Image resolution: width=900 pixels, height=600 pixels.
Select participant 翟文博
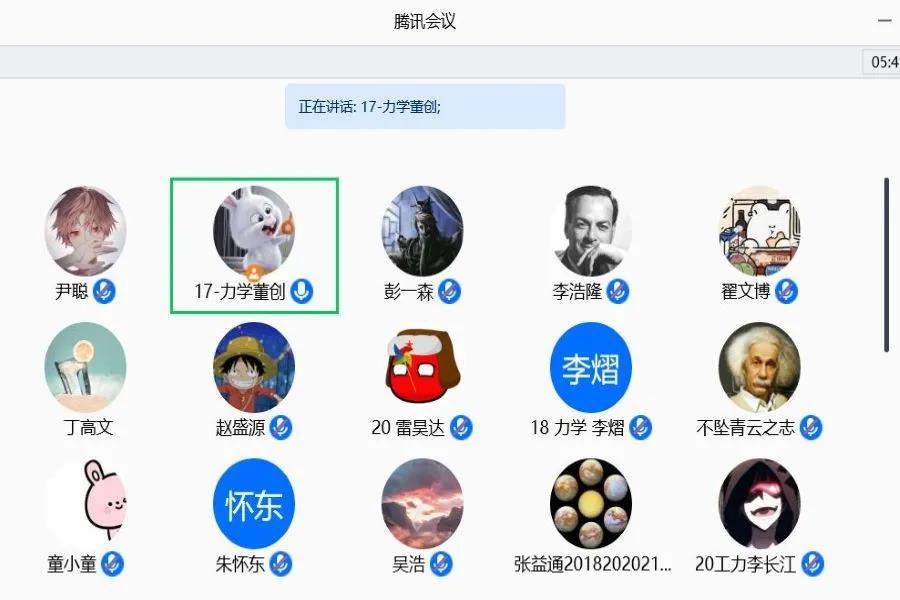click(x=759, y=232)
